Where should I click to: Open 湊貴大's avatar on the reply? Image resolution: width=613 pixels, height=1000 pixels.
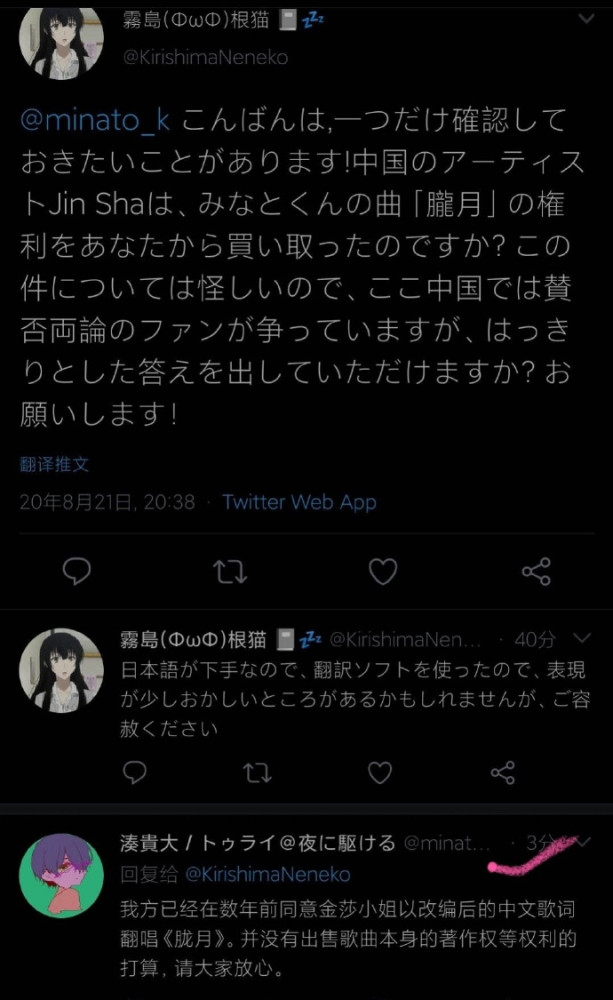[x=61, y=875]
